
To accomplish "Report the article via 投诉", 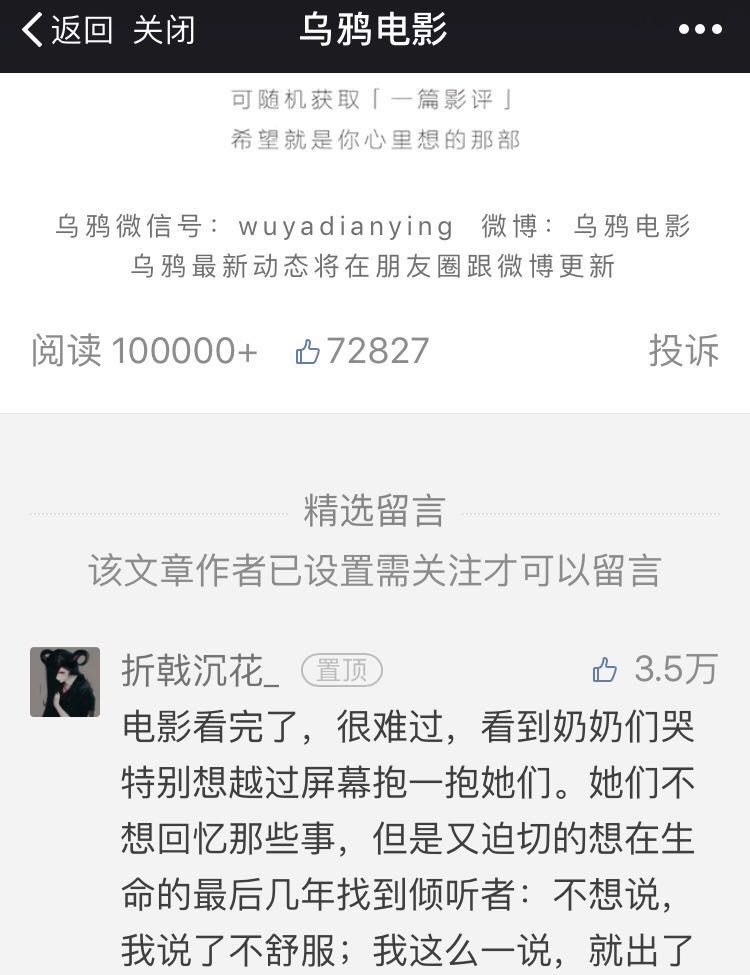I will [683, 351].
